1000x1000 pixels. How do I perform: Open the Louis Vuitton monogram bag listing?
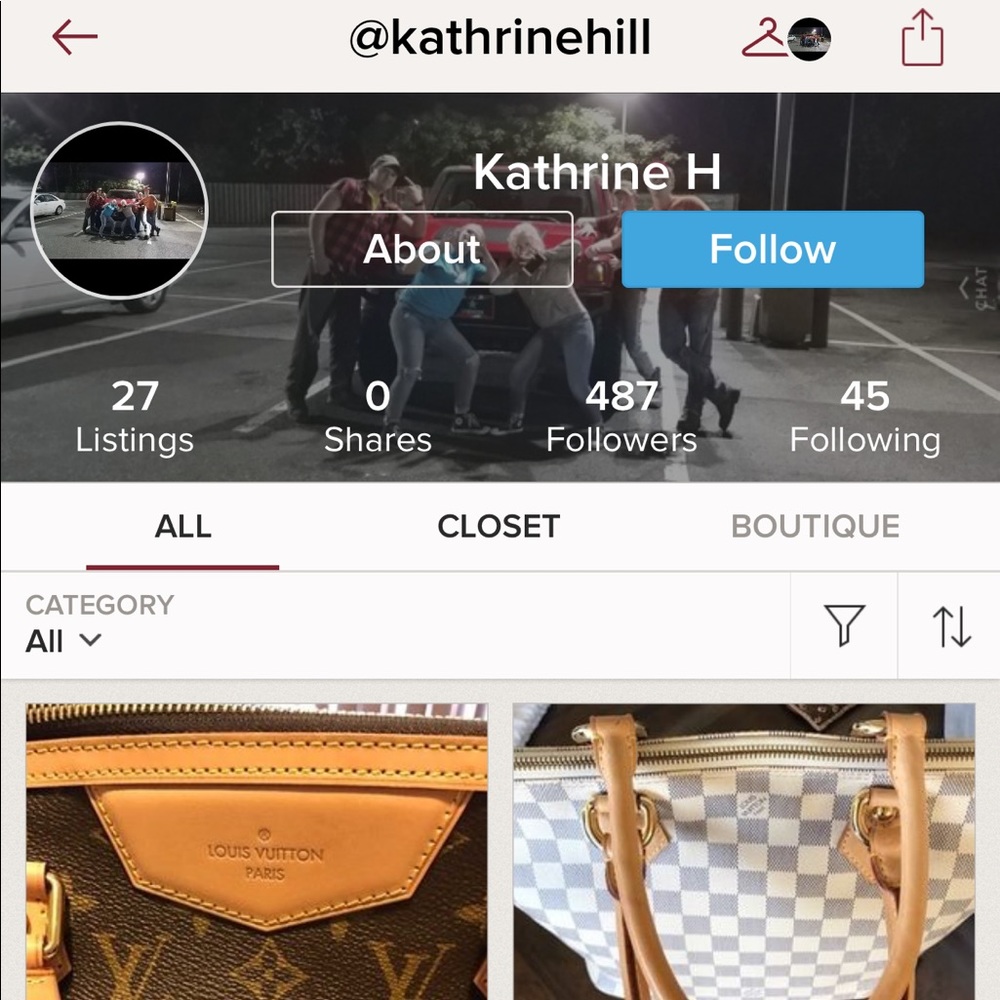point(256,850)
